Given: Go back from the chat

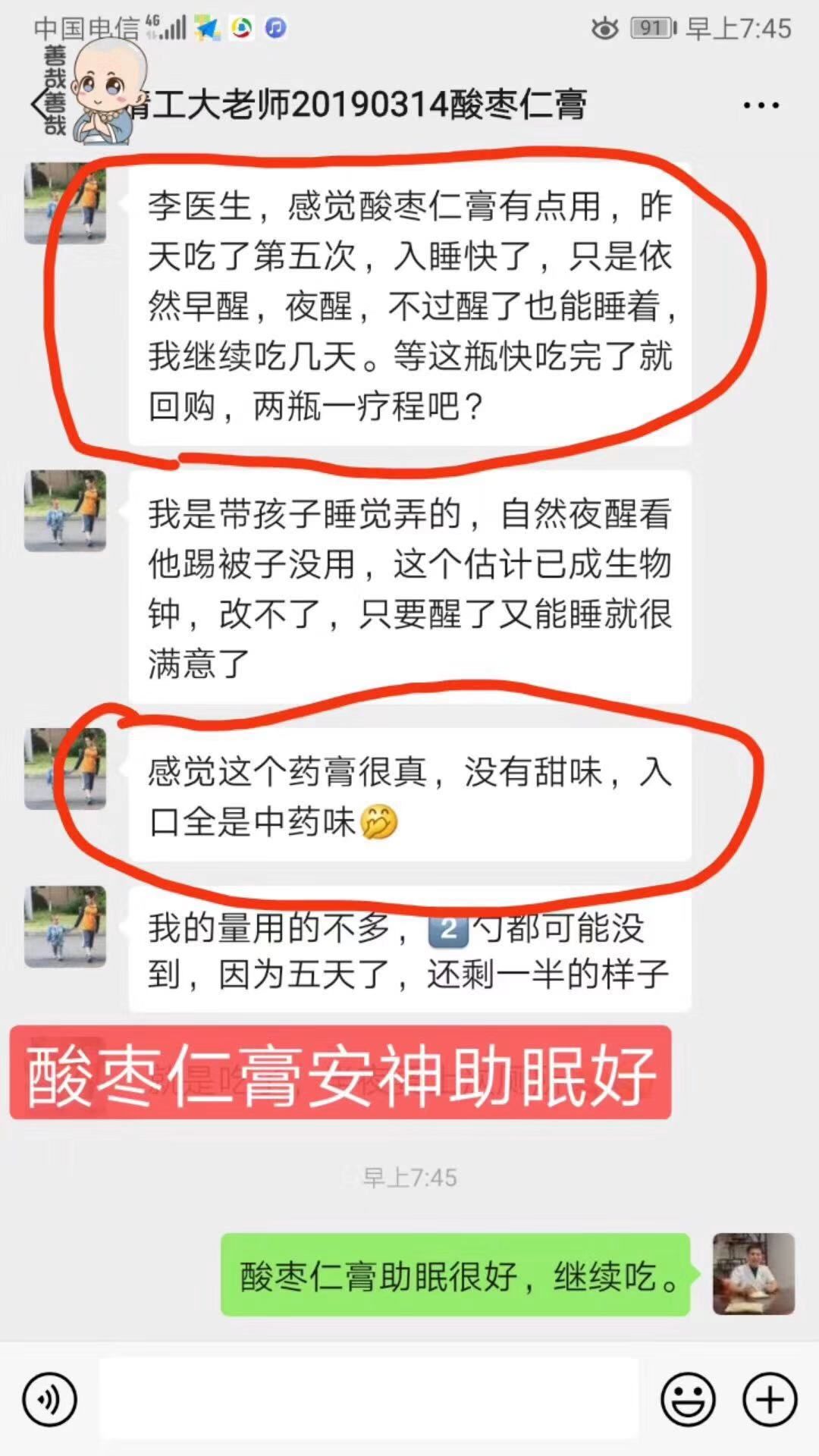Looking at the screenshot, I should point(39,104).
